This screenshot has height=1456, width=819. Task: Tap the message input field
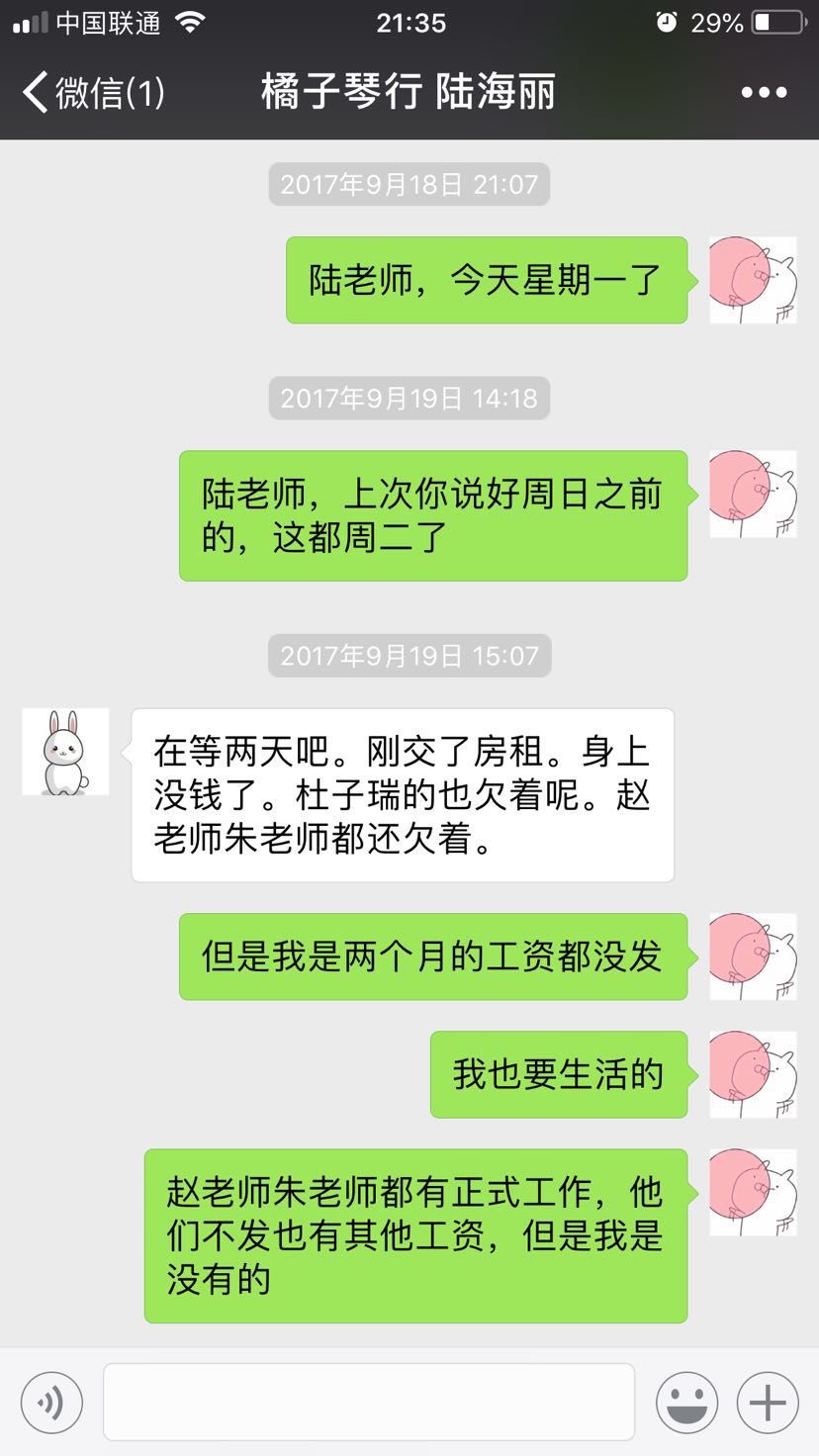[x=369, y=1402]
